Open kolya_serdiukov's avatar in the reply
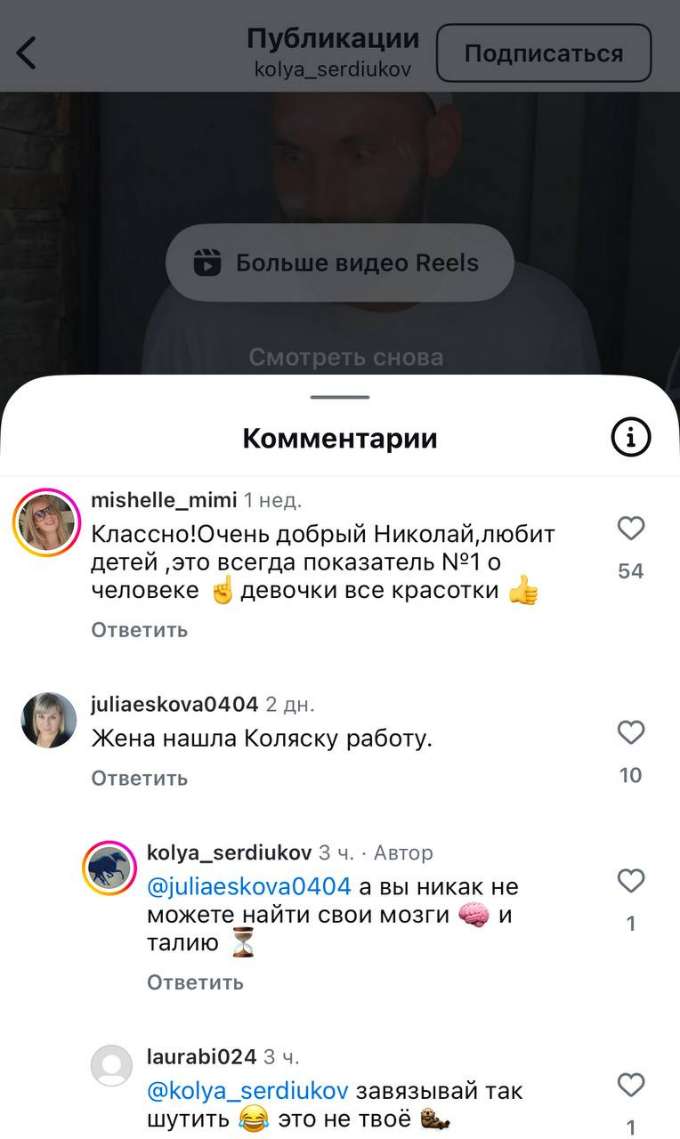Image resolution: width=680 pixels, height=1139 pixels. (x=109, y=867)
